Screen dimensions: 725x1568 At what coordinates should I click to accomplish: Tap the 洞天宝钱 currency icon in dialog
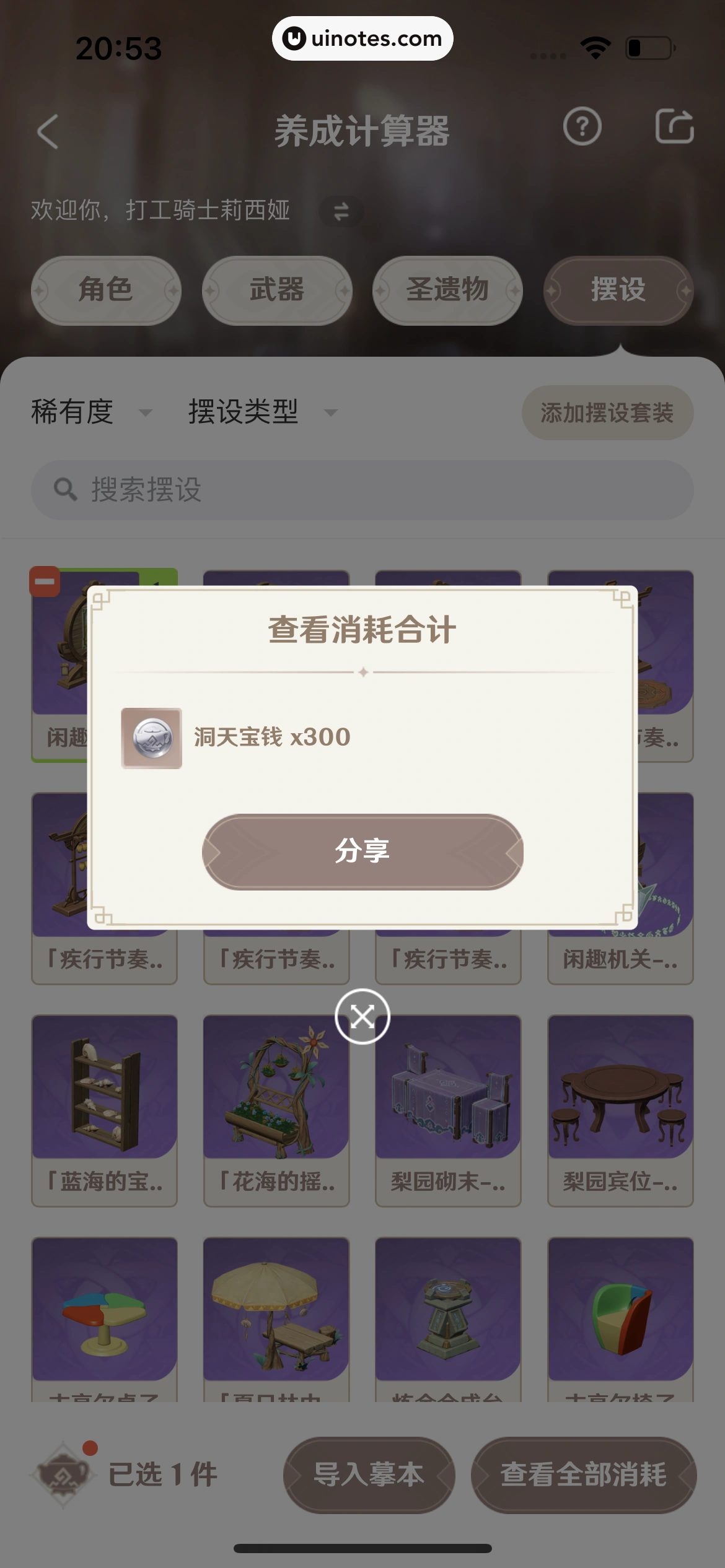tap(151, 739)
